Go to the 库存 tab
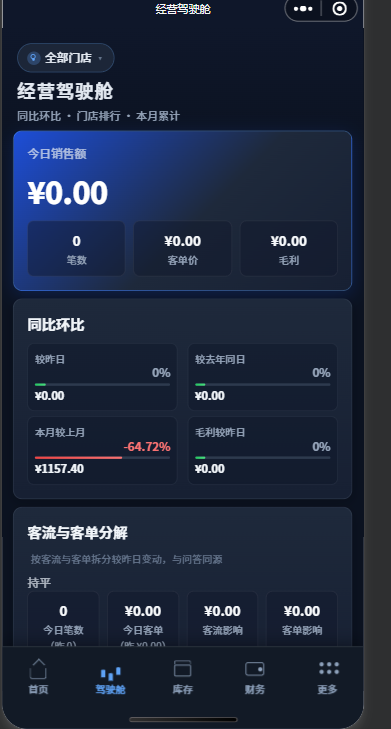The height and width of the screenshot is (729, 391). [182, 676]
